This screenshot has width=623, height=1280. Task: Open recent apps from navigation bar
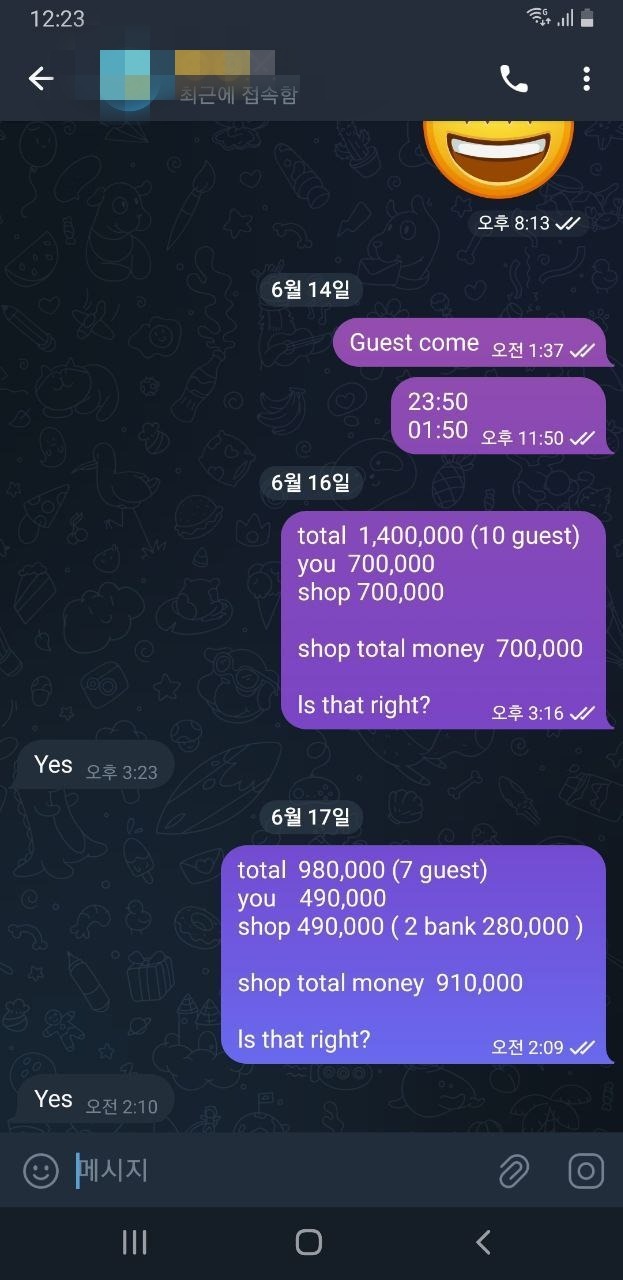134,1242
